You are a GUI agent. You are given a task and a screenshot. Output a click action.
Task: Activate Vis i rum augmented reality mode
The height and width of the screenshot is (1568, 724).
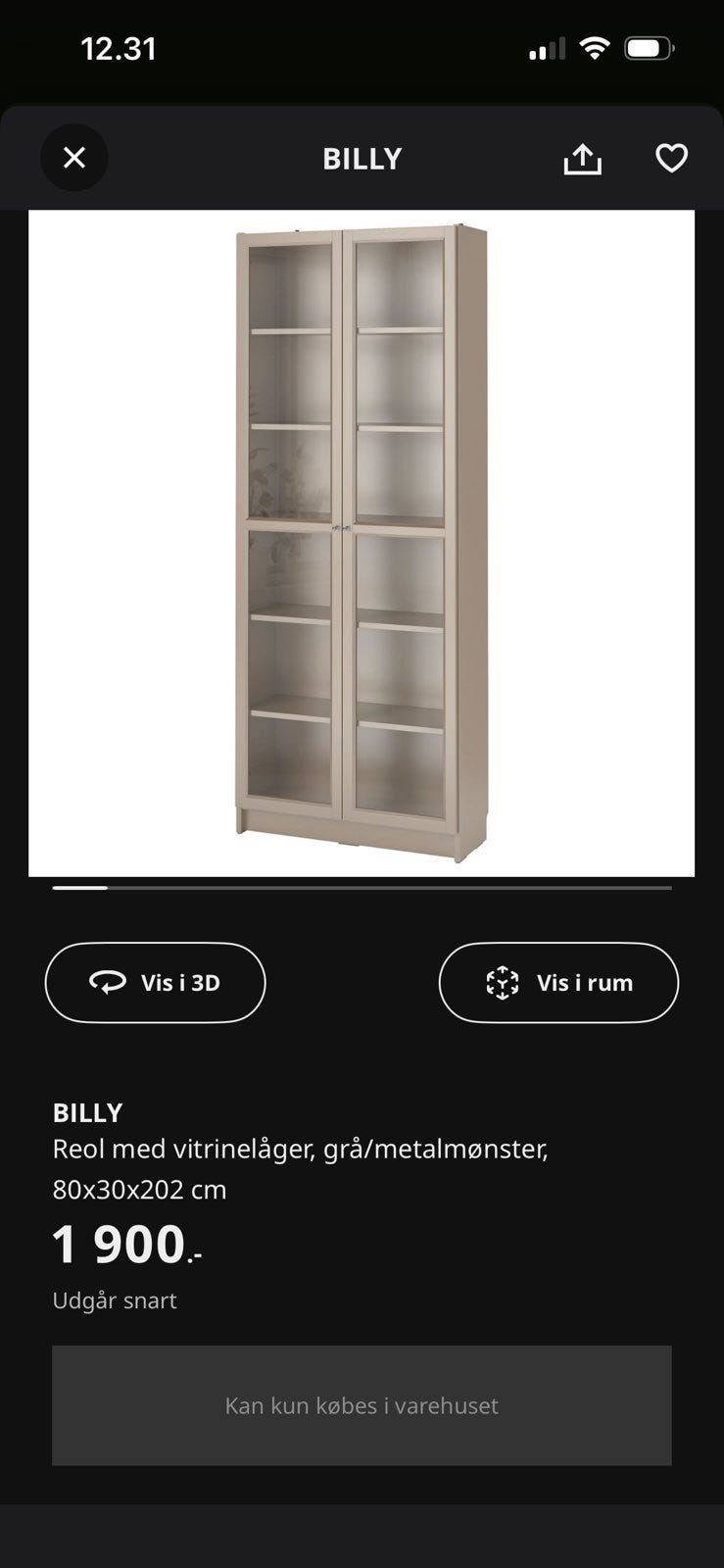(558, 982)
